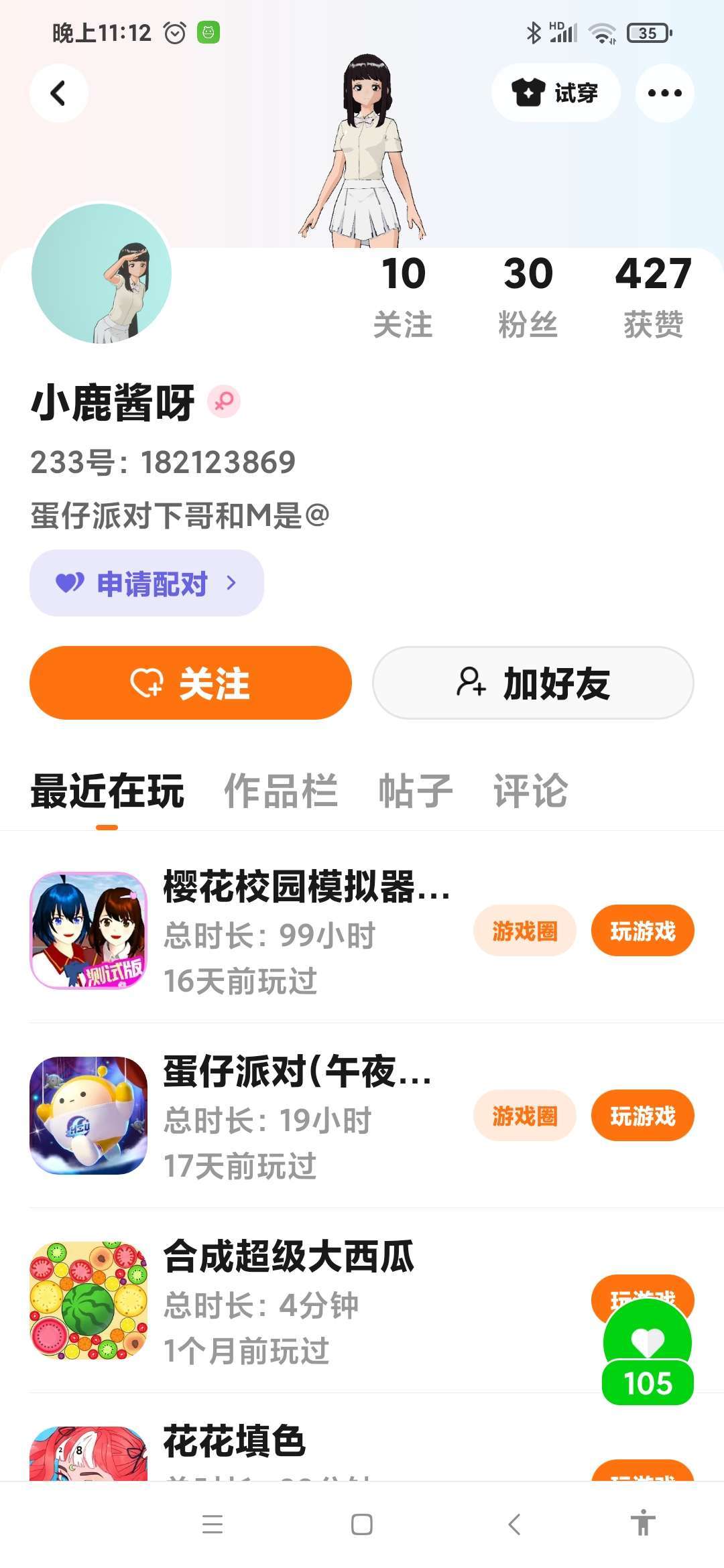Switch to the 评论 tab
724x1568 pixels.
coord(530,791)
